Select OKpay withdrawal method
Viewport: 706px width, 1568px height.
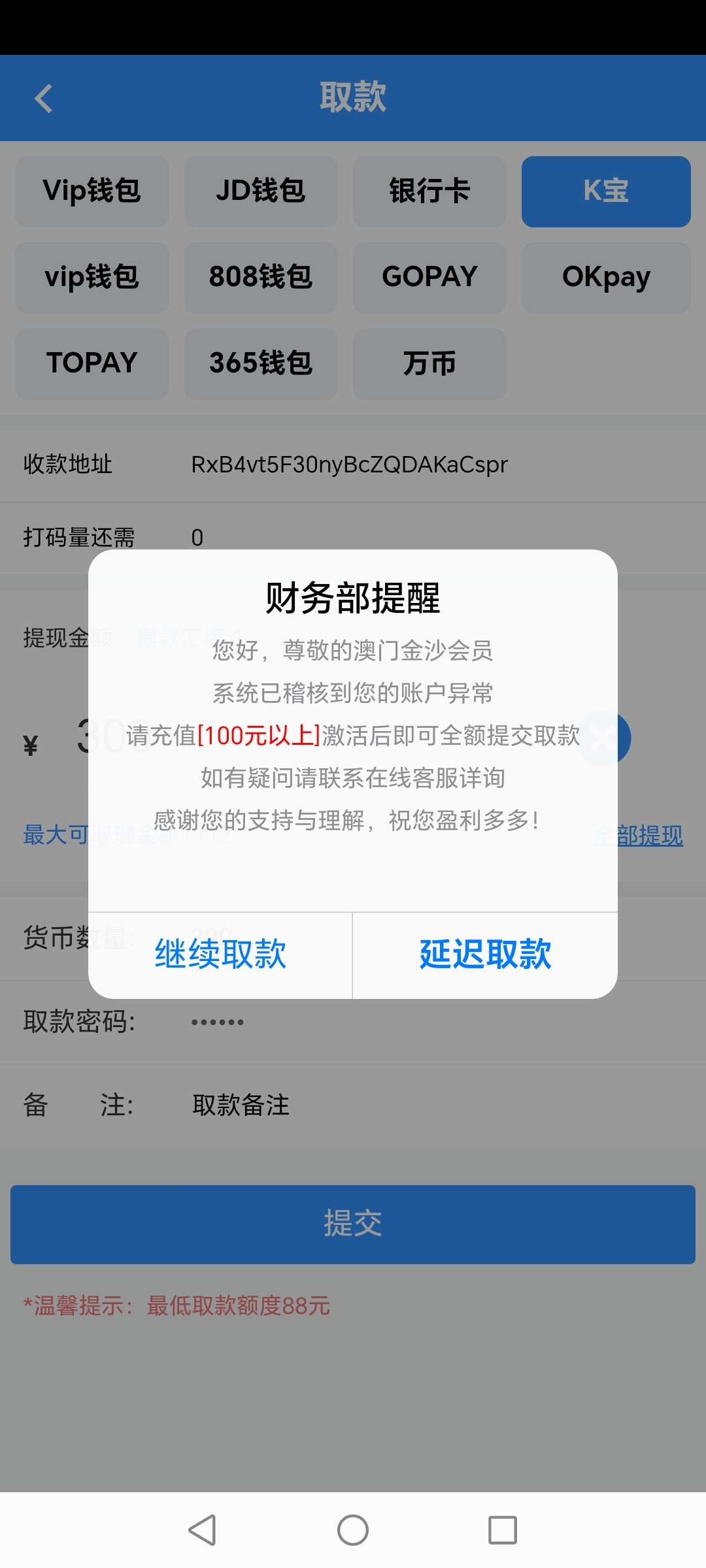[x=605, y=278]
